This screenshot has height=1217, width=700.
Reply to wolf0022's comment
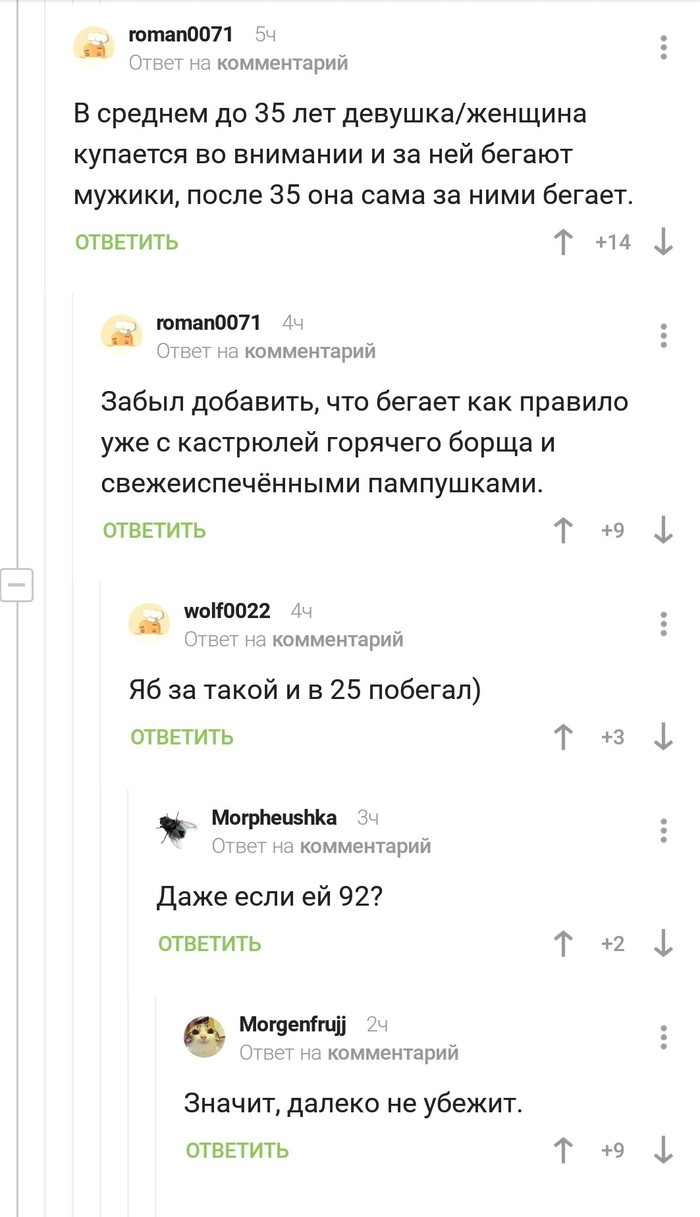coord(182,737)
